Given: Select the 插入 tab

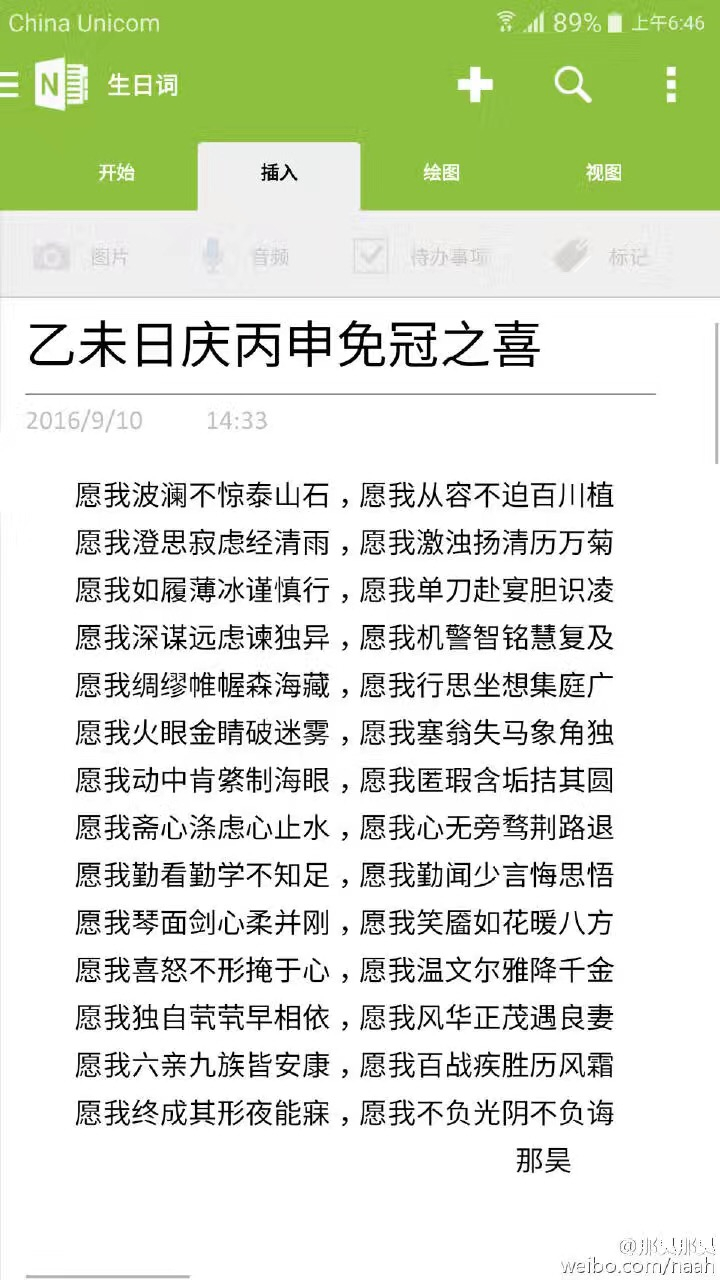Looking at the screenshot, I should click(279, 173).
